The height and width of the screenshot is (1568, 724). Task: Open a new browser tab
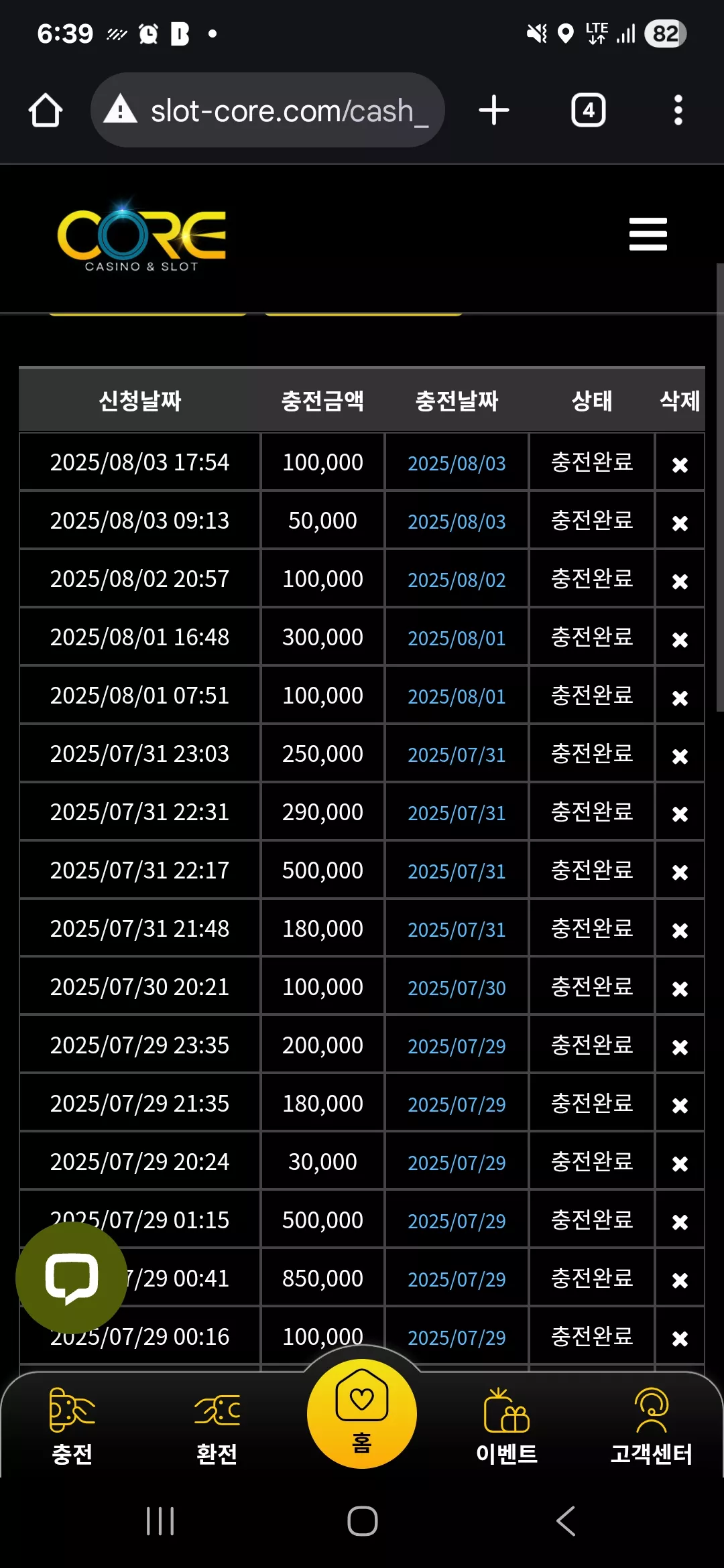[x=494, y=111]
